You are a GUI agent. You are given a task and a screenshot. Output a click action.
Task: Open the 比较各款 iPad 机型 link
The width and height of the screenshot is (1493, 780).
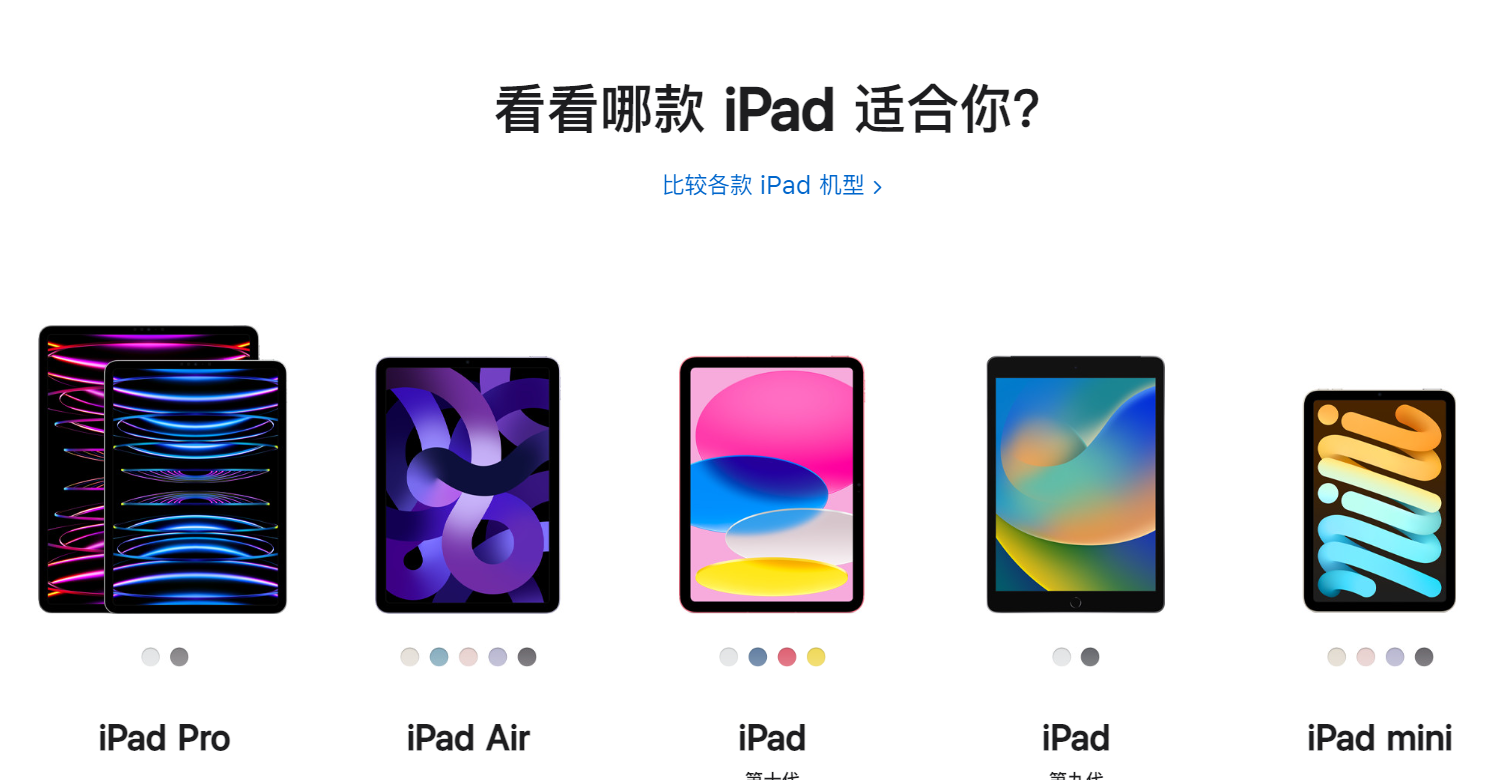coord(771,186)
